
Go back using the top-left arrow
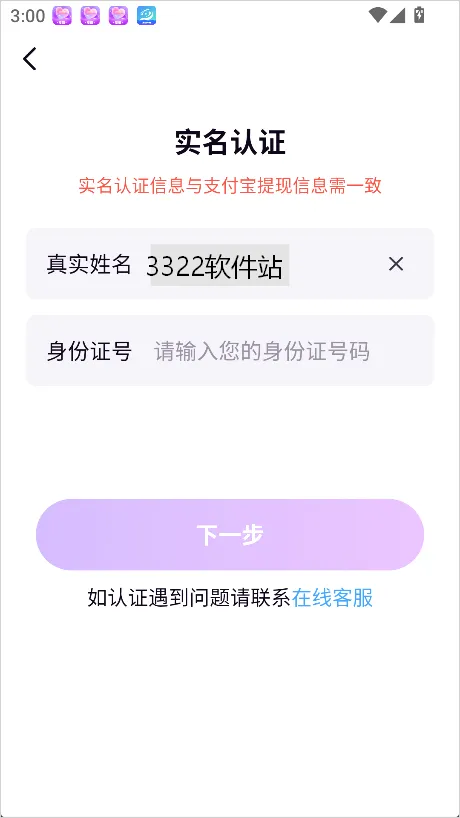click(x=30, y=58)
